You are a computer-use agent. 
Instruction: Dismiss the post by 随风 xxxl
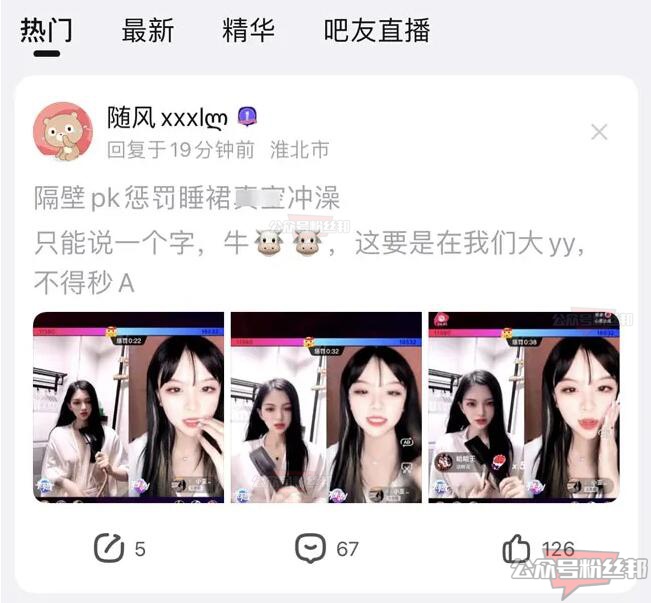tap(599, 132)
